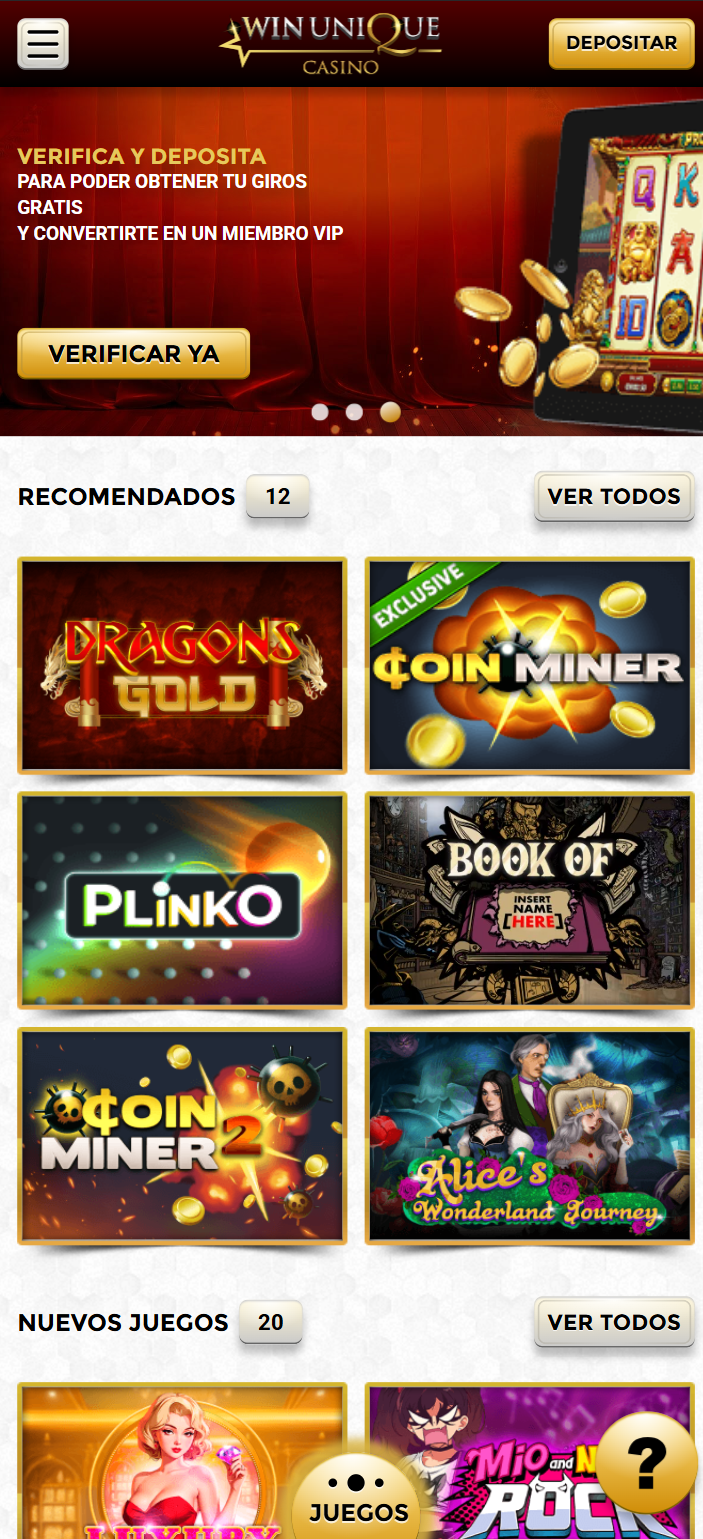Image resolution: width=703 pixels, height=1539 pixels.
Task: View all Nuevos Juegos
Action: pos(613,1322)
